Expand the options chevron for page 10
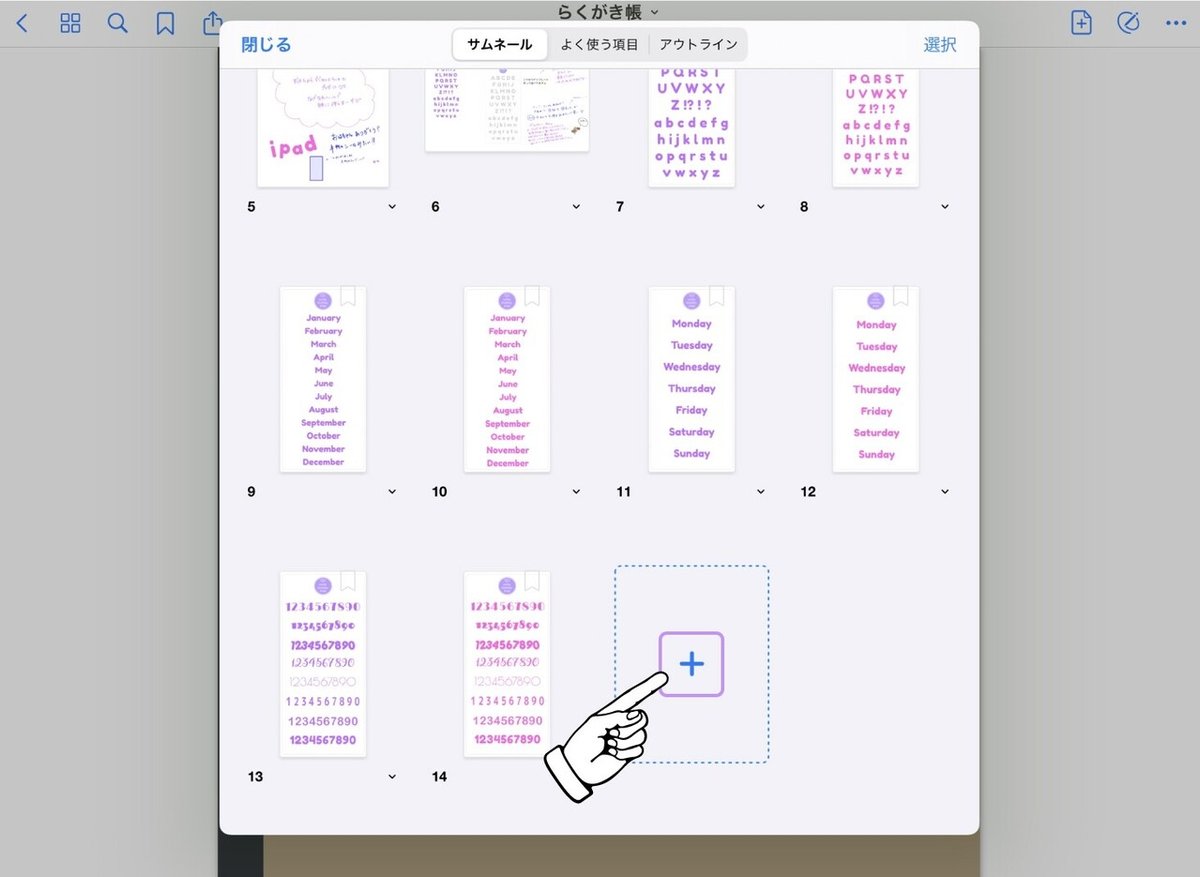This screenshot has height=877, width=1200. pos(576,492)
